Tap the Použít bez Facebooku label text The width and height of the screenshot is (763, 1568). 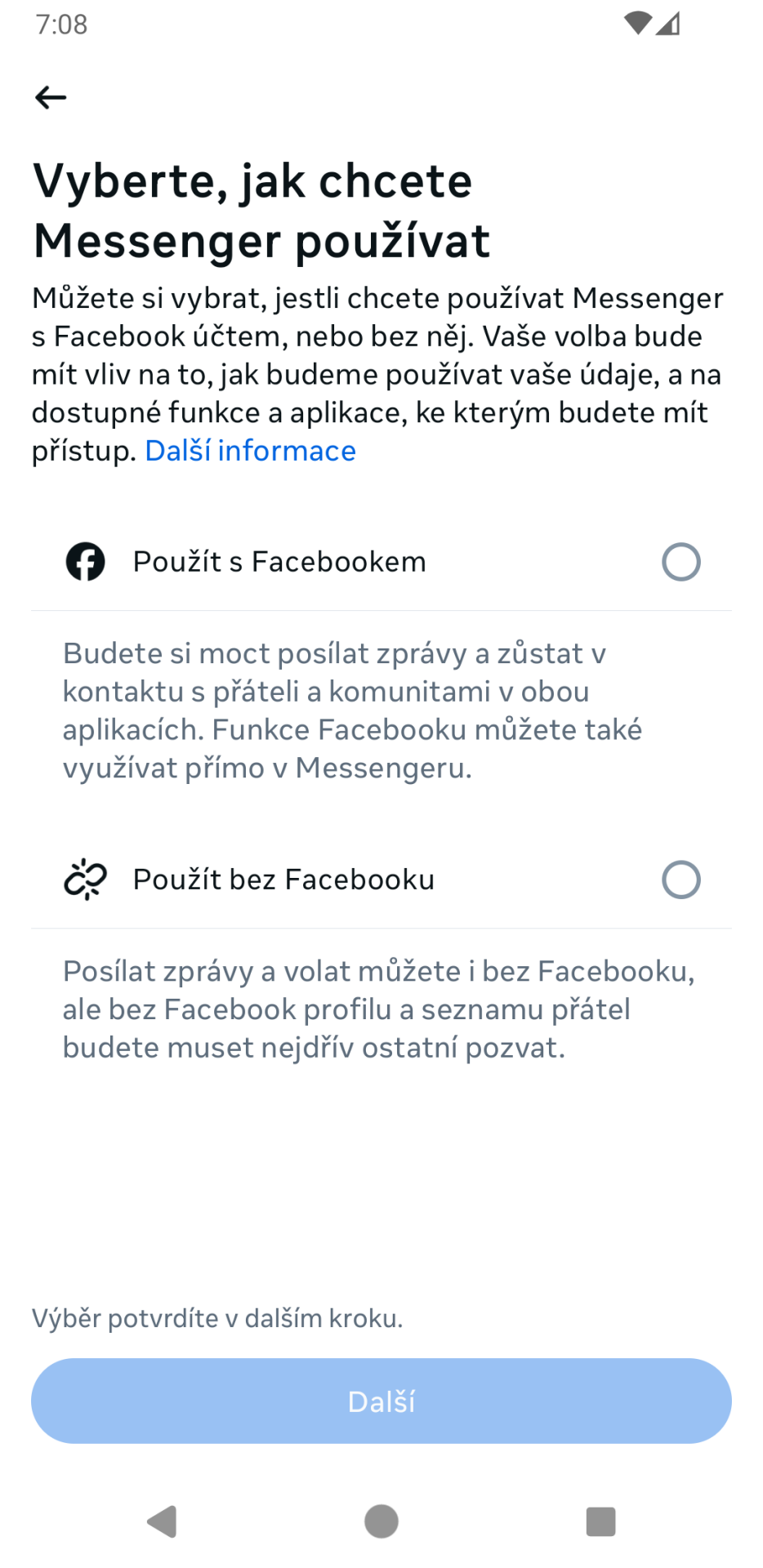(x=283, y=880)
